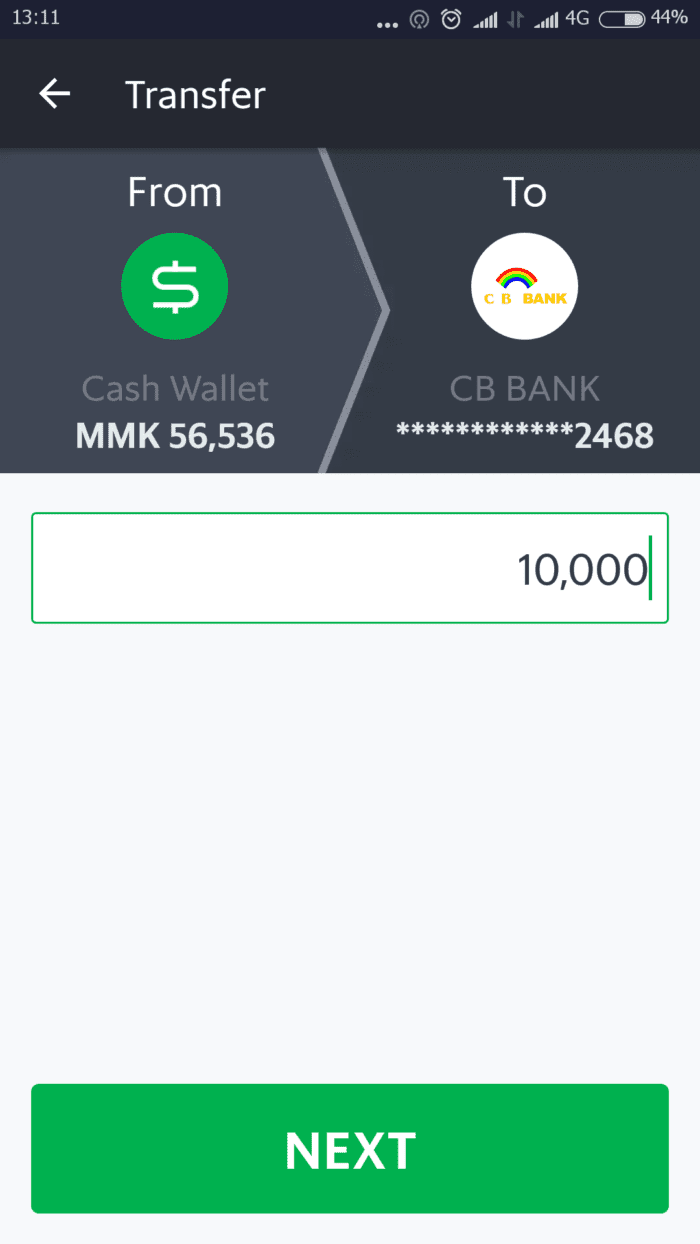Select the To CB BANK destination
This screenshot has width=700, height=1244.
click(x=524, y=311)
